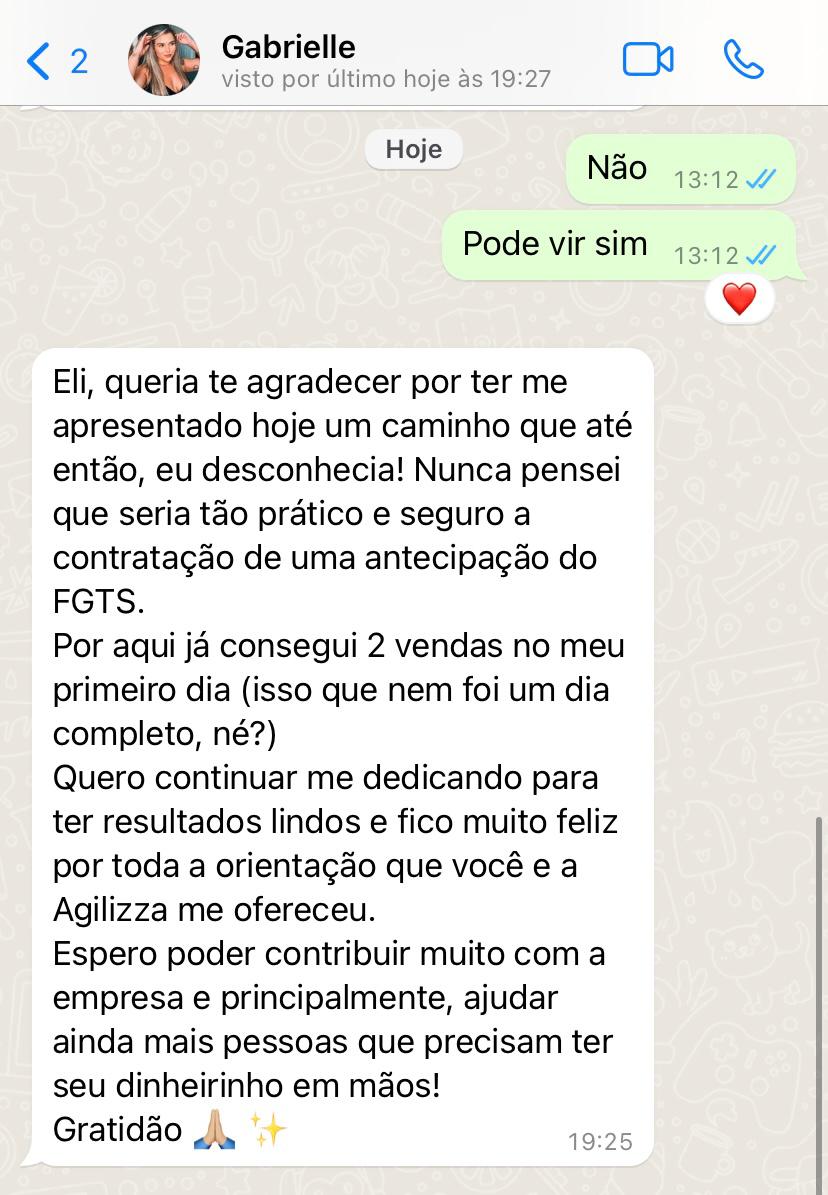This screenshot has width=828, height=1195.
Task: Start a voice call with Gabrielle
Action: pyautogui.click(x=743, y=60)
